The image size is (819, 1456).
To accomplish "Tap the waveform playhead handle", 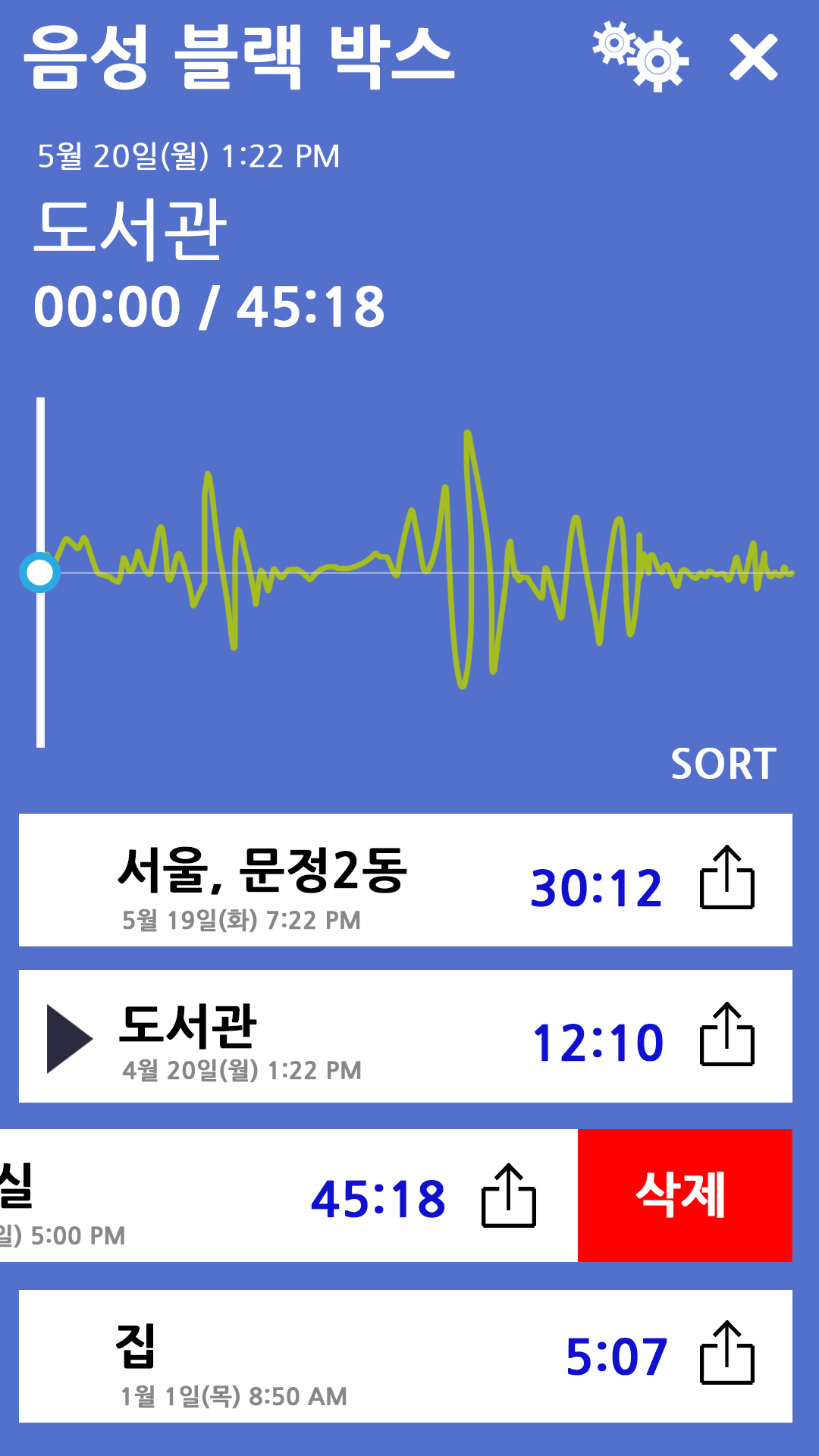I will pos(39,573).
